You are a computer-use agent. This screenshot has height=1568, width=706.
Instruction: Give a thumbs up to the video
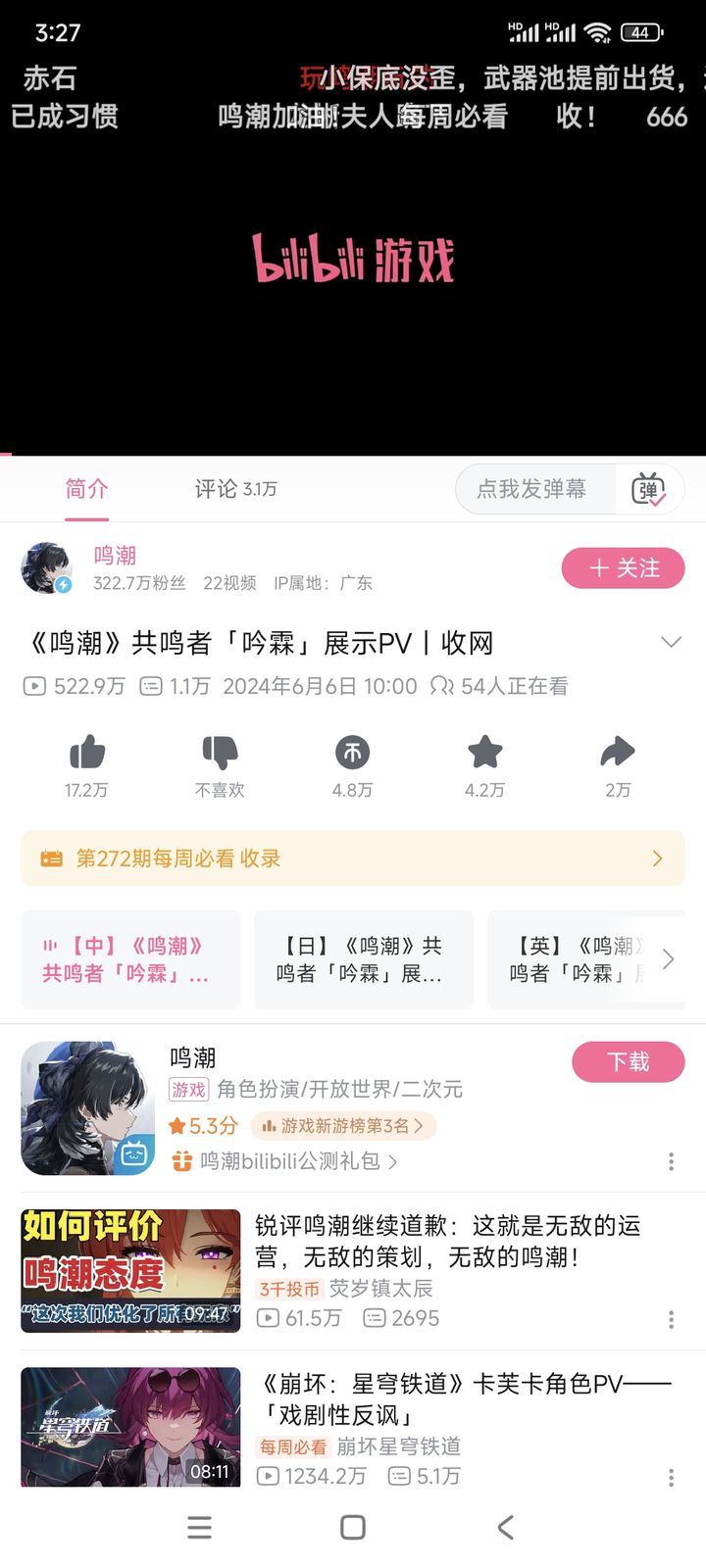(88, 755)
